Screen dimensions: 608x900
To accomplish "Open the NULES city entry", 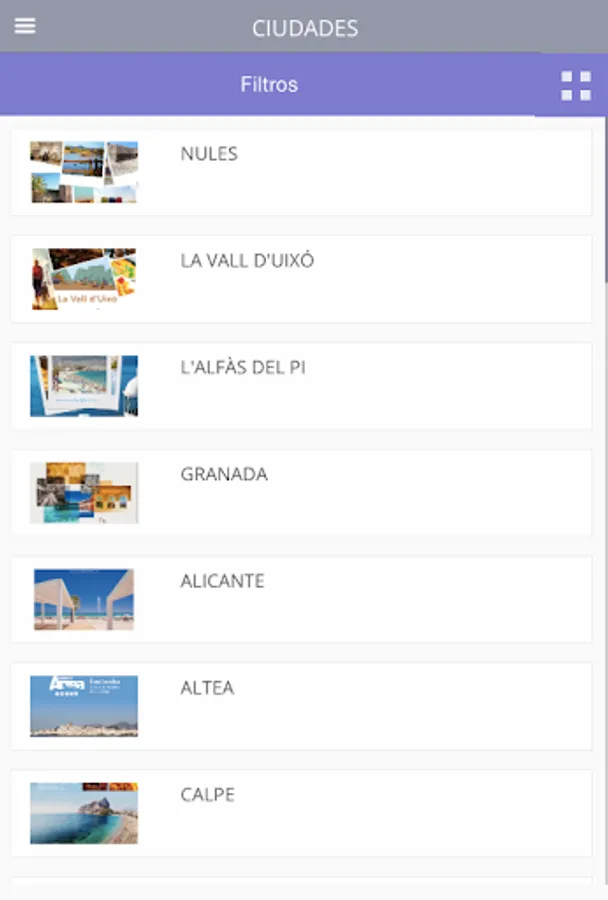I will (x=300, y=172).
